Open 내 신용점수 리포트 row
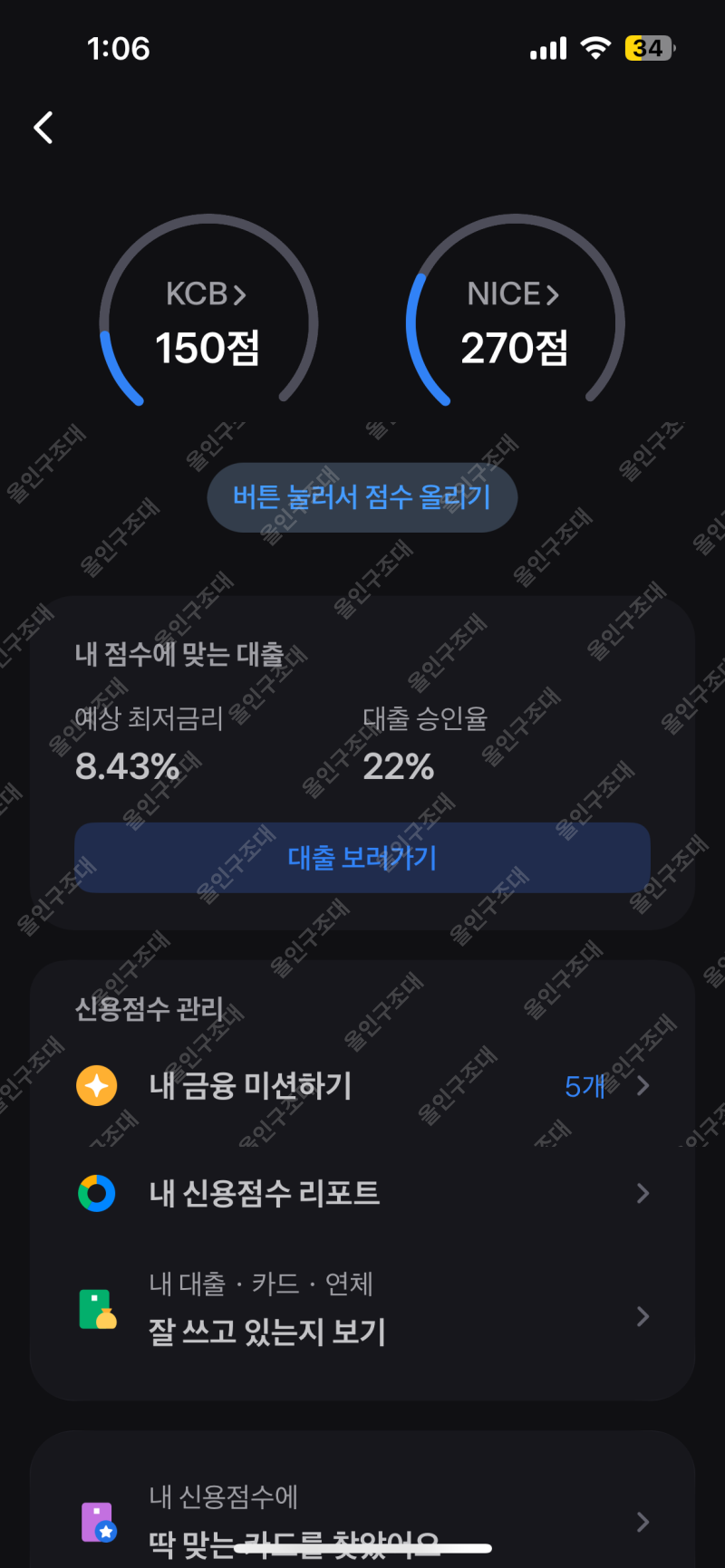 (362, 1193)
